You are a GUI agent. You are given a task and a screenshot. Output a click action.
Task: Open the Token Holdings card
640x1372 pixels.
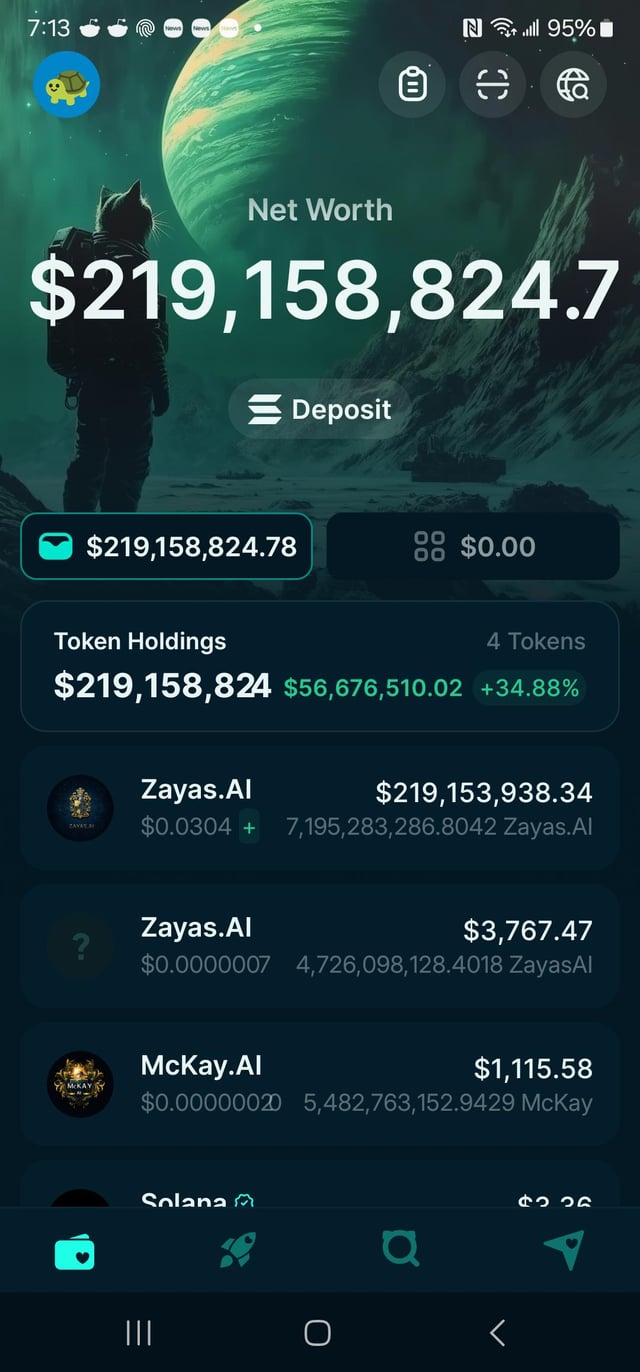pyautogui.click(x=320, y=665)
